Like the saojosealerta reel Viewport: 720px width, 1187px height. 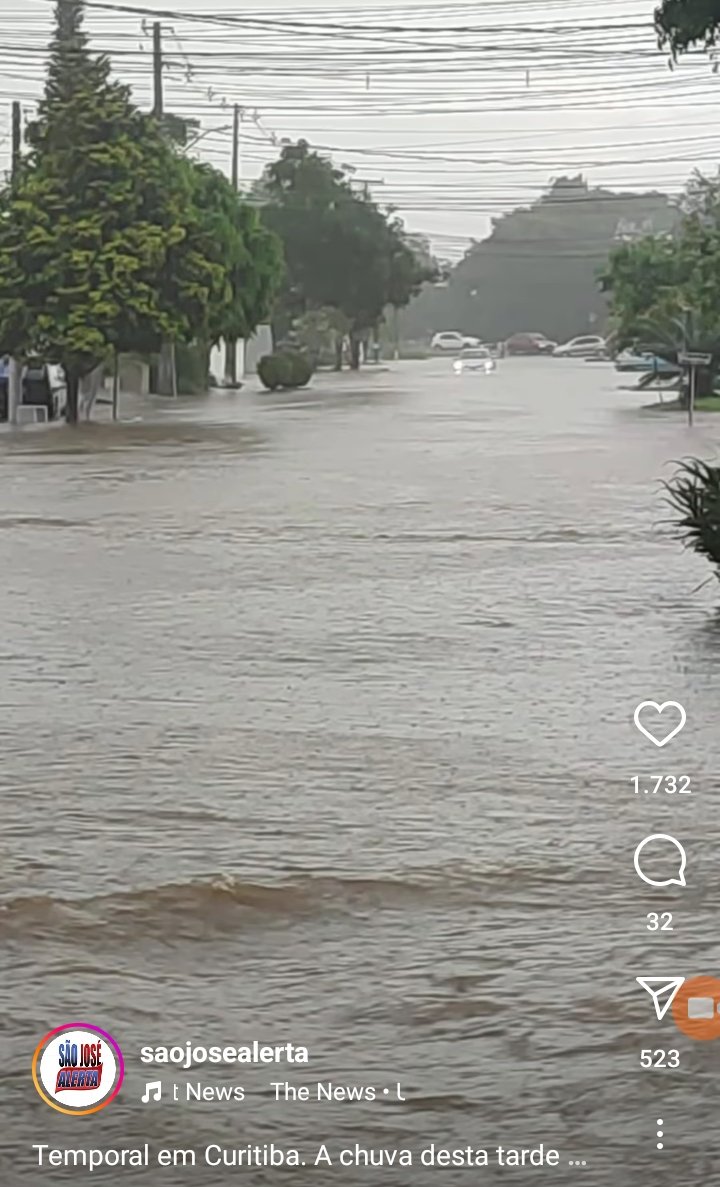[660, 723]
